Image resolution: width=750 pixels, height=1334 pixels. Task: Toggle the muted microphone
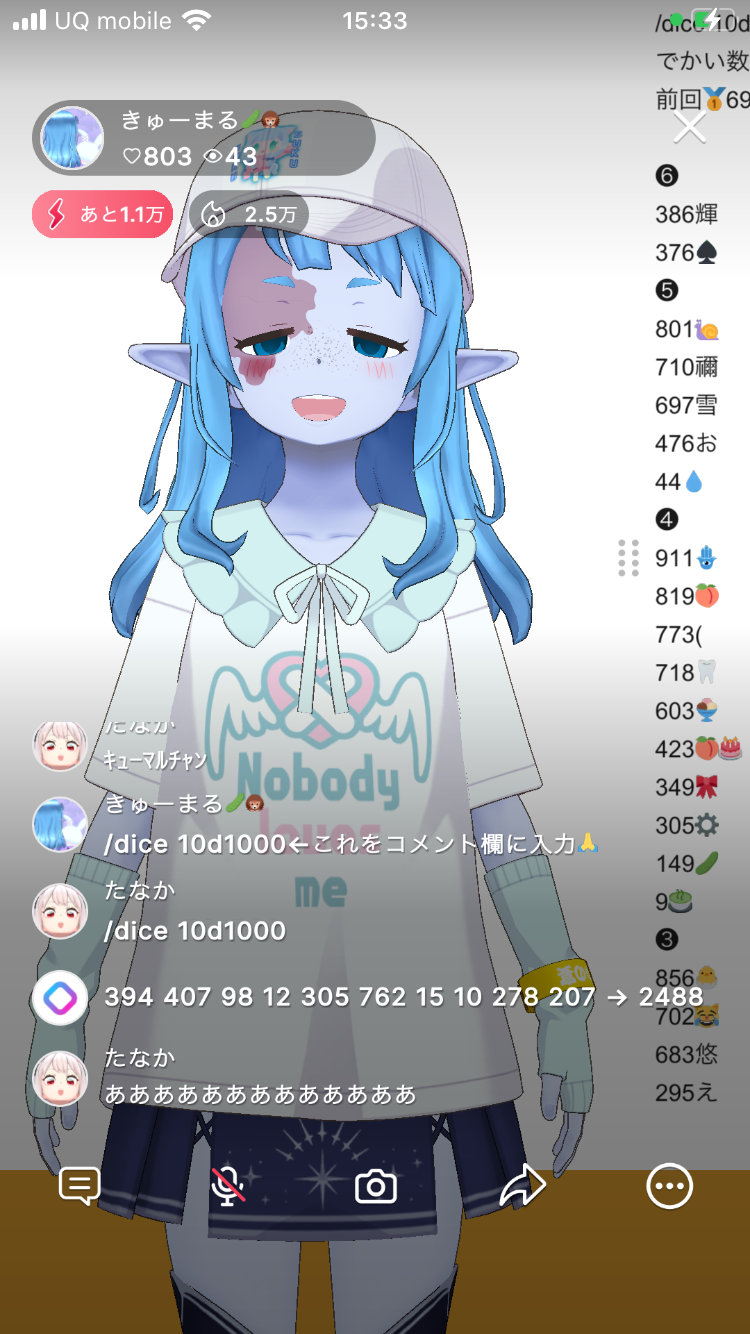pyautogui.click(x=228, y=1186)
